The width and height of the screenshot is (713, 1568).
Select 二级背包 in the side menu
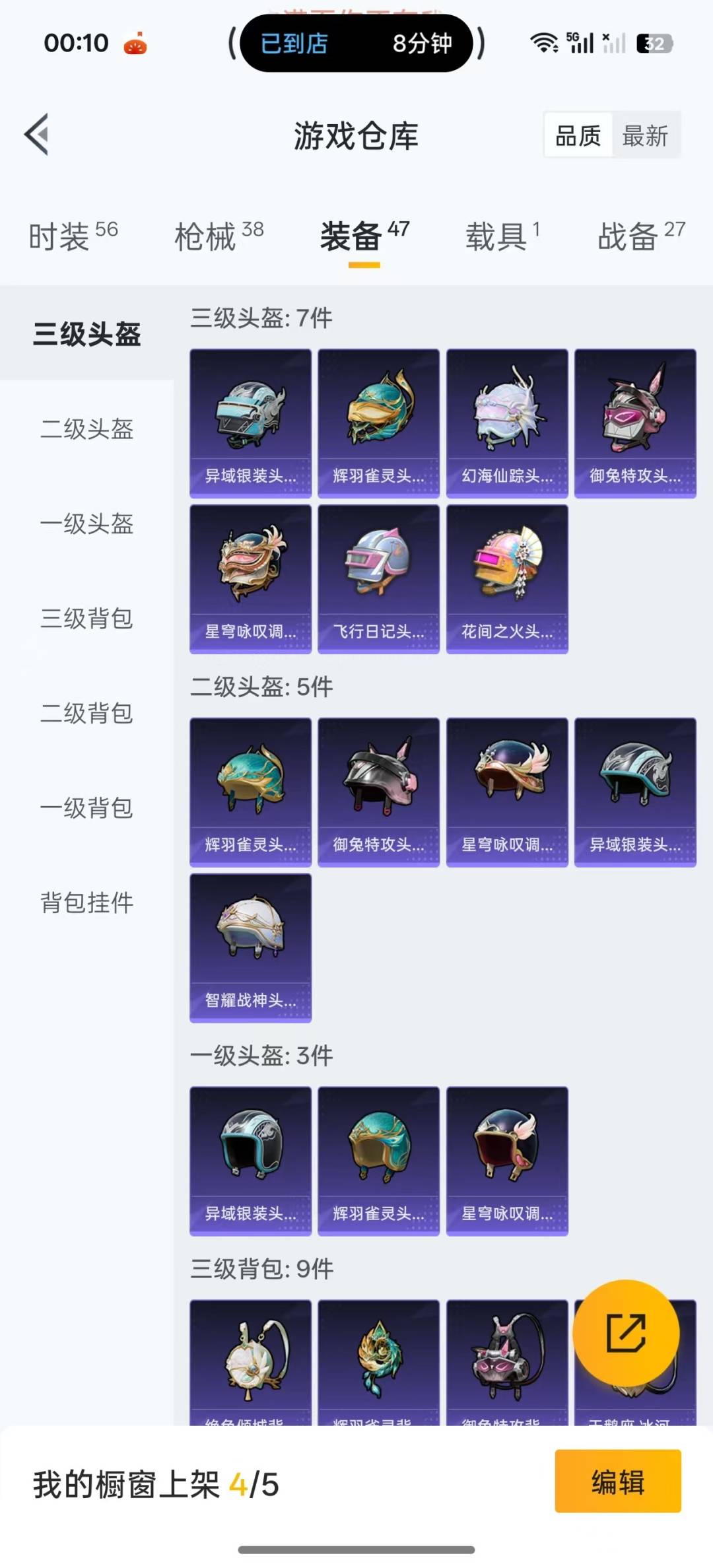pos(86,713)
